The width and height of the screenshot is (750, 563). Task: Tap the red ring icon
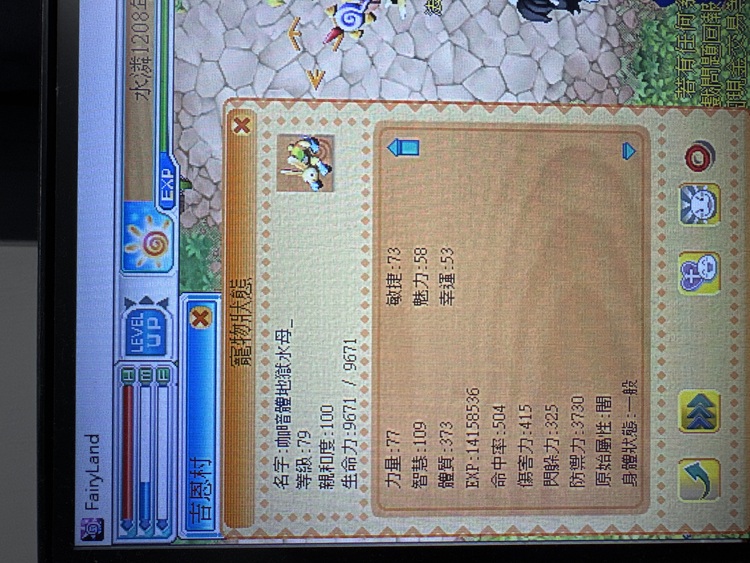tap(699, 156)
